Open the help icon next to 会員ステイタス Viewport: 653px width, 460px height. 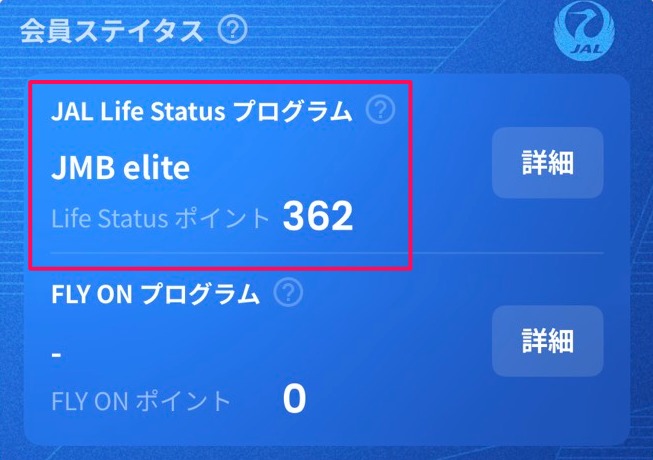232,30
